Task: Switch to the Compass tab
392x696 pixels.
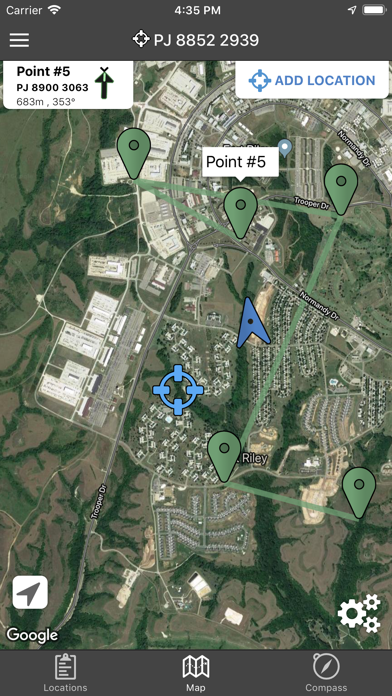Action: click(326, 672)
